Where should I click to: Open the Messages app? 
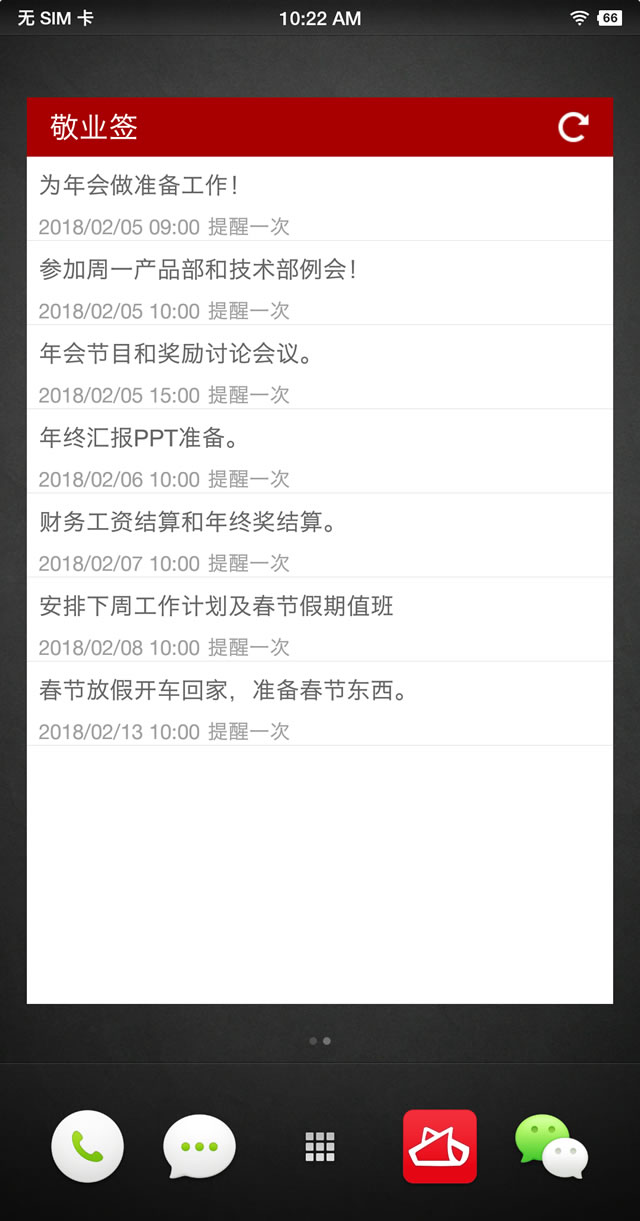click(x=199, y=1147)
